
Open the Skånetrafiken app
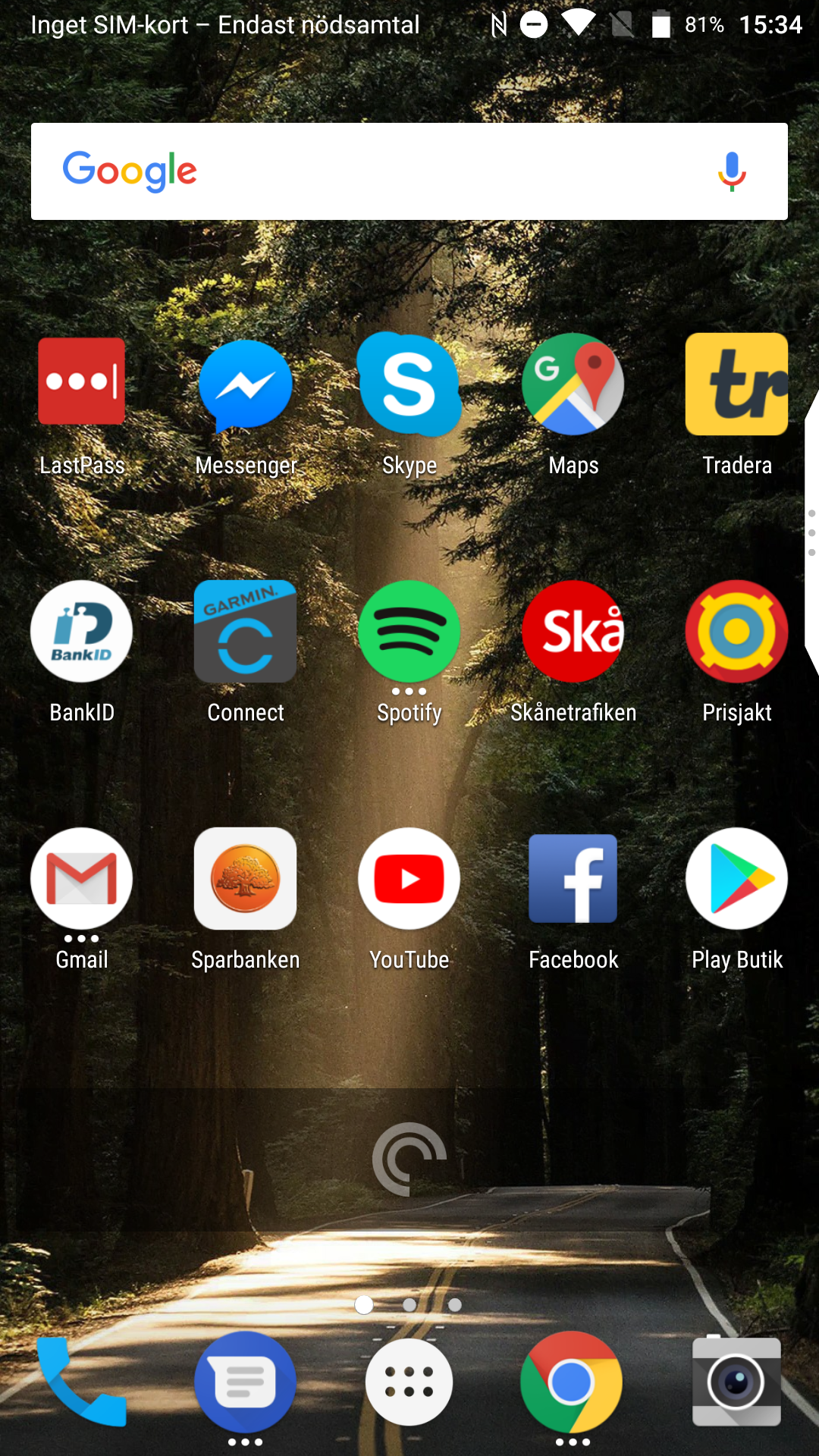point(573,631)
